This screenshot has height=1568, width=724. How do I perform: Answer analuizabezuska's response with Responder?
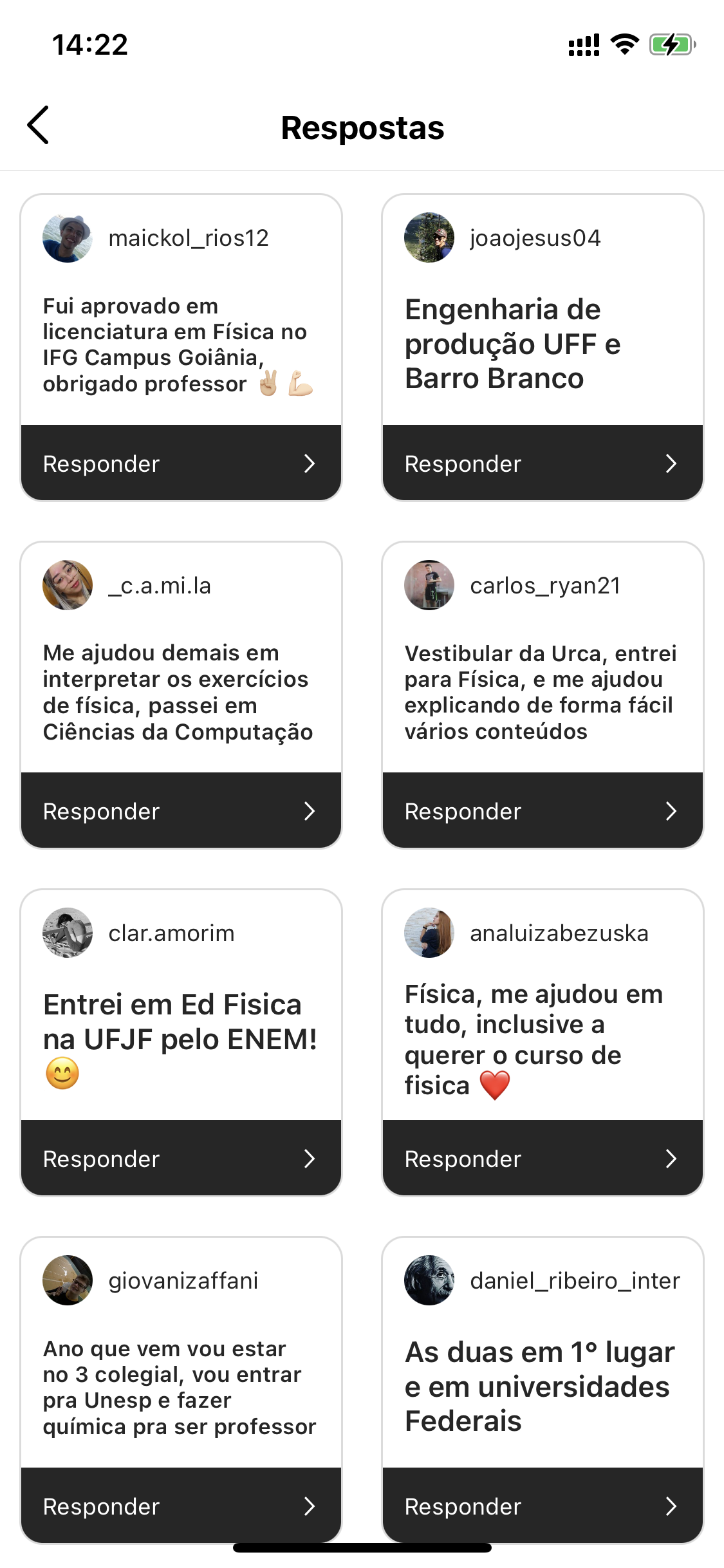pos(543,1159)
